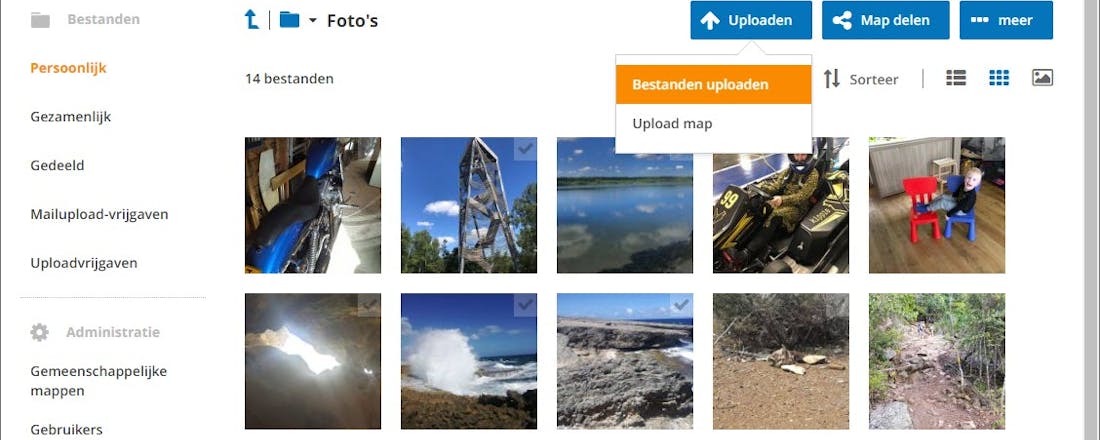Switch to grid view

coord(999,78)
